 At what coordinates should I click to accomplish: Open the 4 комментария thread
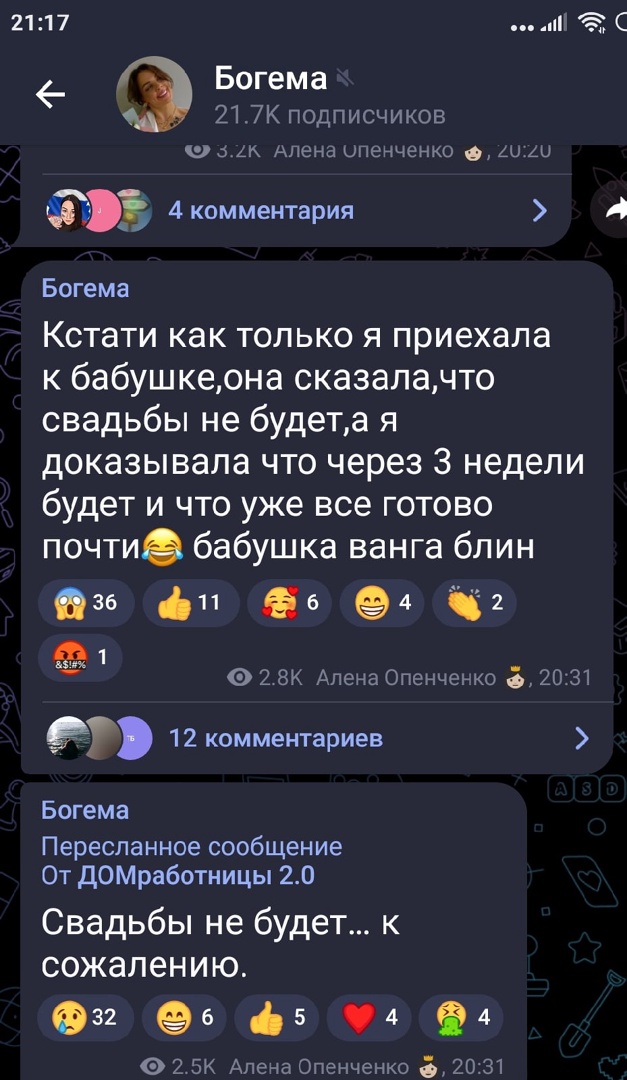click(x=294, y=210)
